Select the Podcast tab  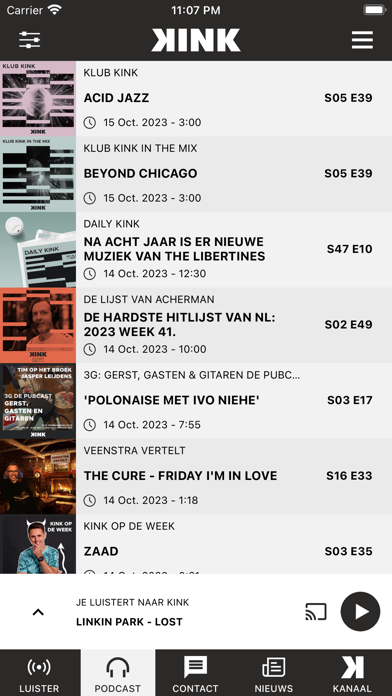click(118, 673)
